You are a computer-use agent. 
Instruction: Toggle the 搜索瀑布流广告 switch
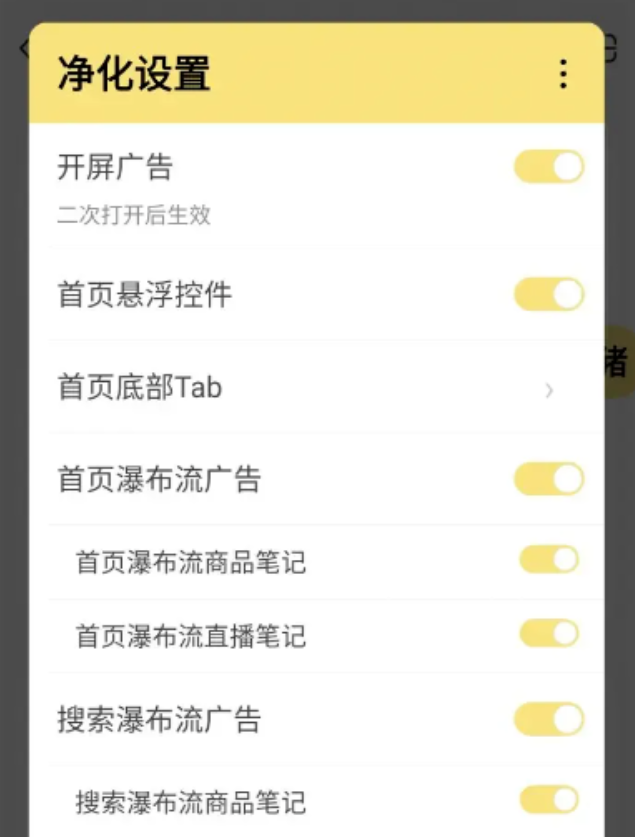tap(549, 719)
